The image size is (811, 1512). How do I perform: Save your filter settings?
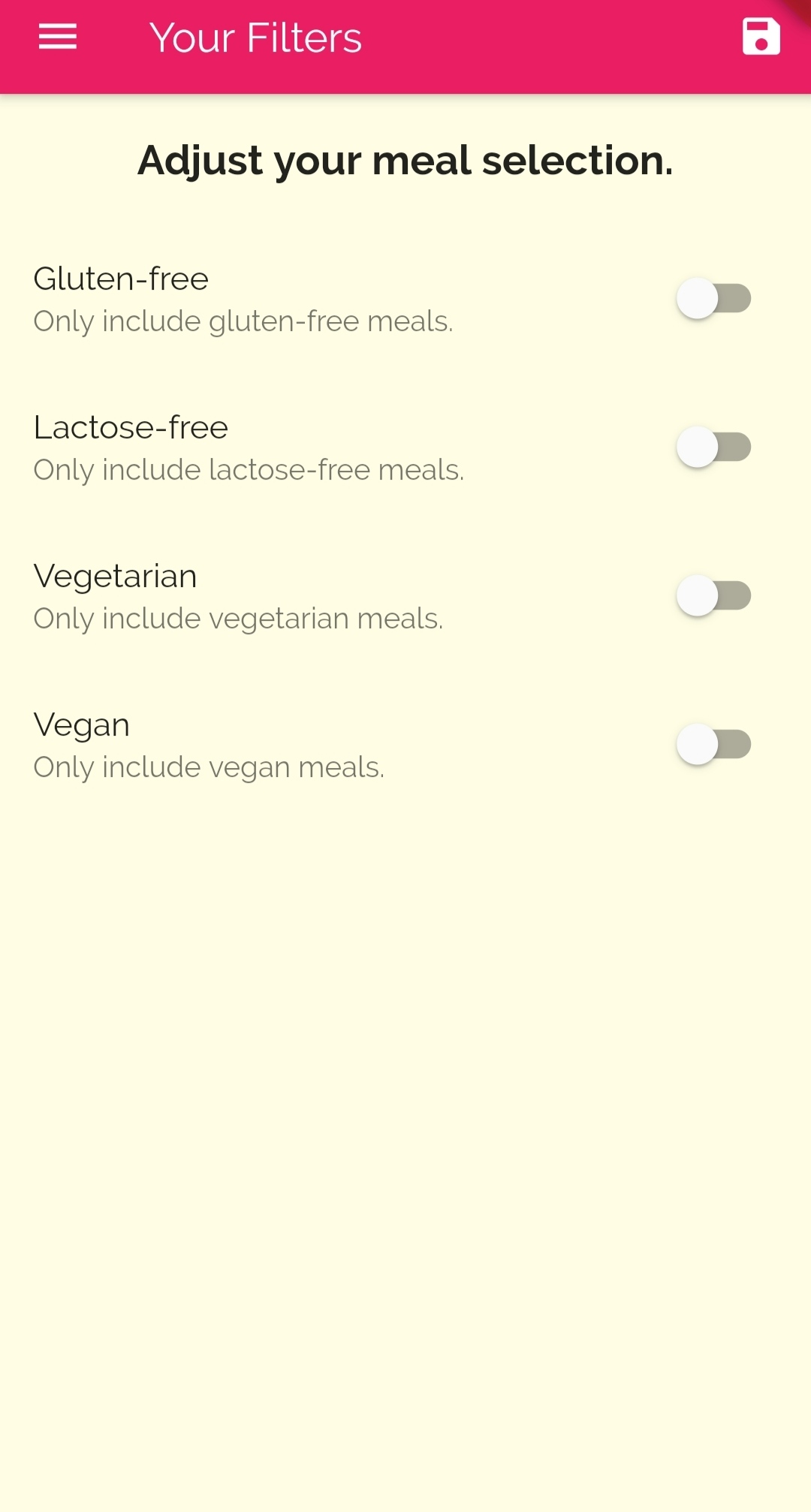pos(761,37)
